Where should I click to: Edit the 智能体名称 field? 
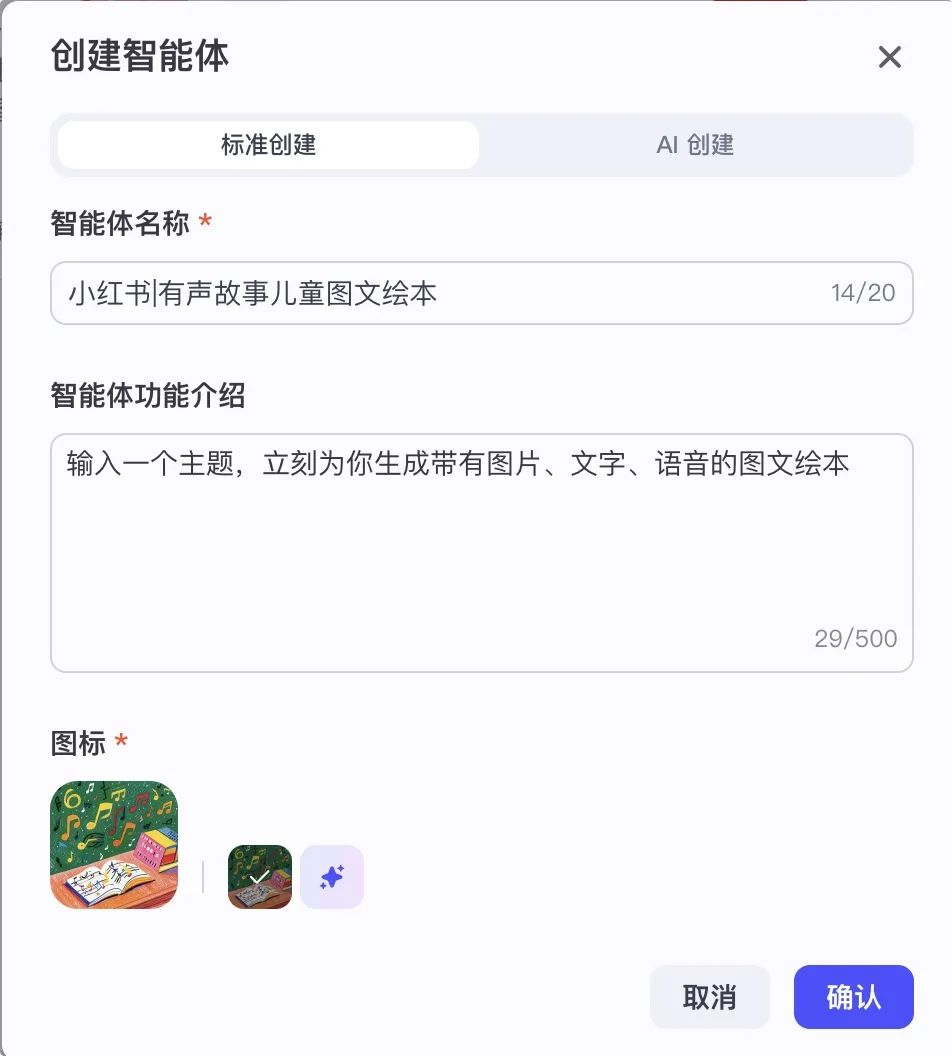pos(440,293)
